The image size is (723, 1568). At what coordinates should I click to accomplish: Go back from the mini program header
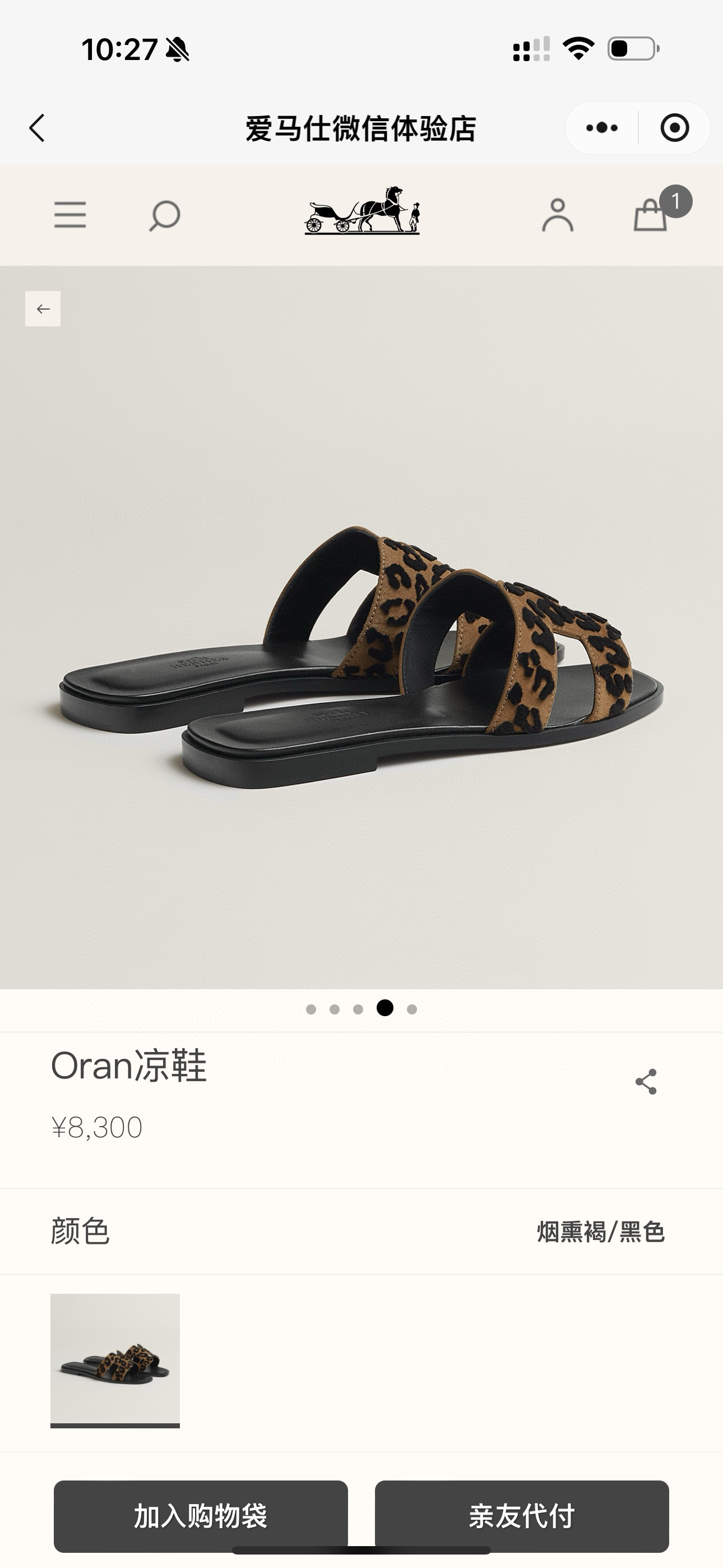(37, 128)
